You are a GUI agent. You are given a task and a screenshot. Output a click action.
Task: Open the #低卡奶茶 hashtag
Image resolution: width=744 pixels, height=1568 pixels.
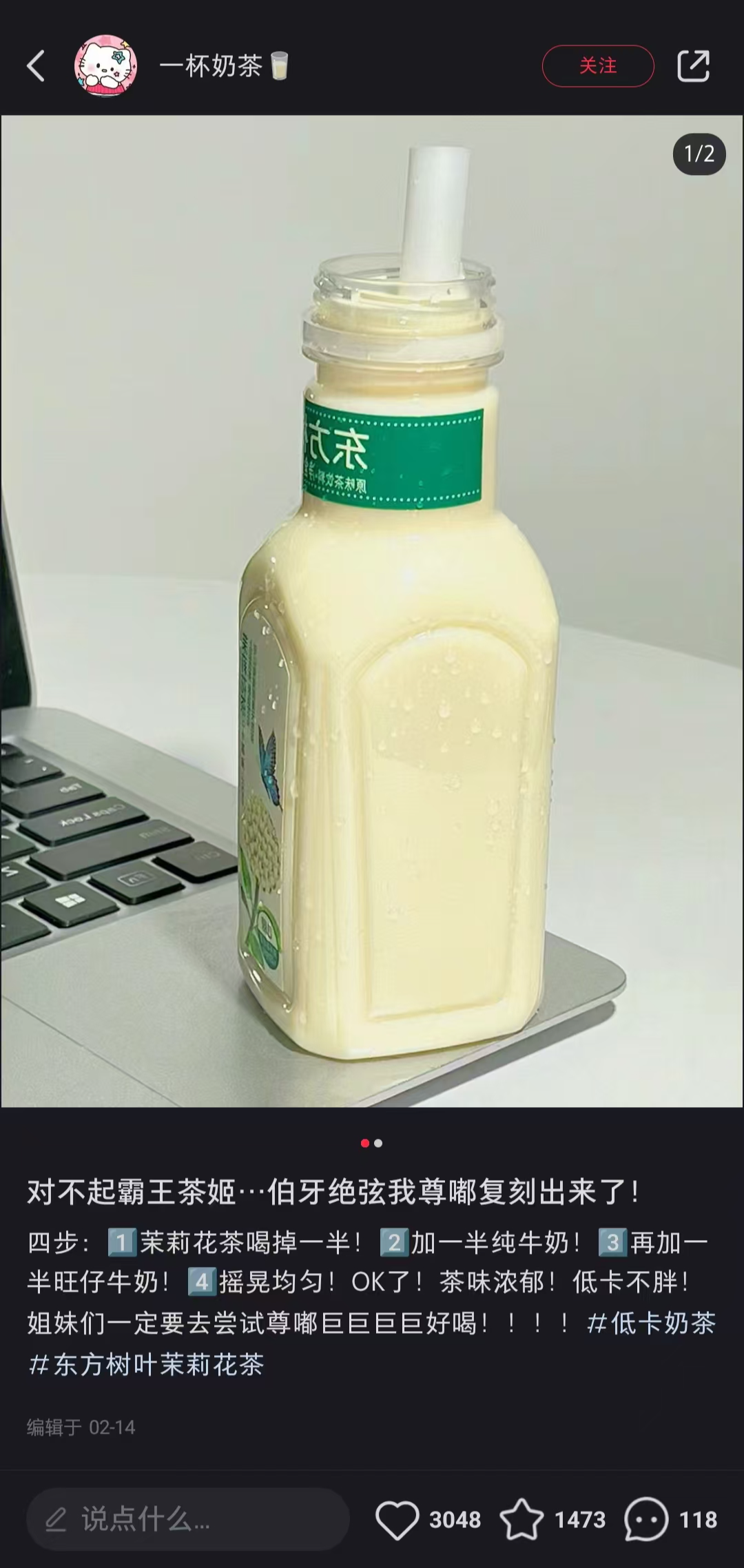(x=651, y=1323)
